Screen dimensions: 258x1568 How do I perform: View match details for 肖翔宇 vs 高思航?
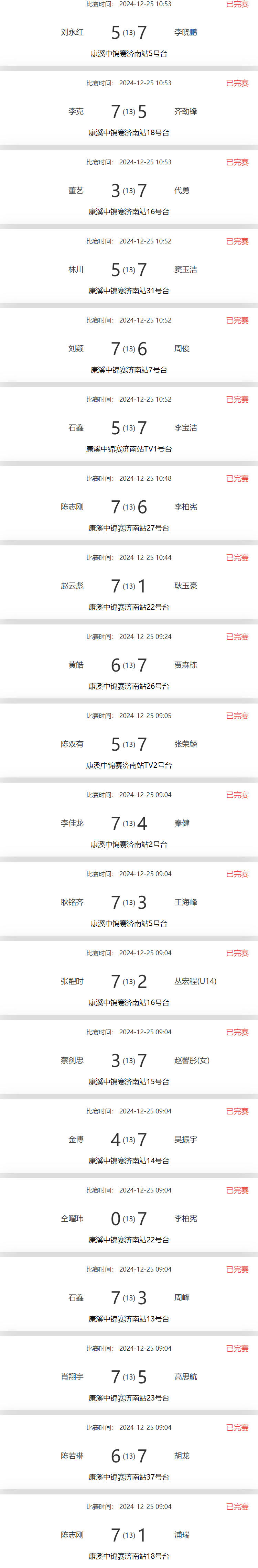click(x=129, y=1378)
